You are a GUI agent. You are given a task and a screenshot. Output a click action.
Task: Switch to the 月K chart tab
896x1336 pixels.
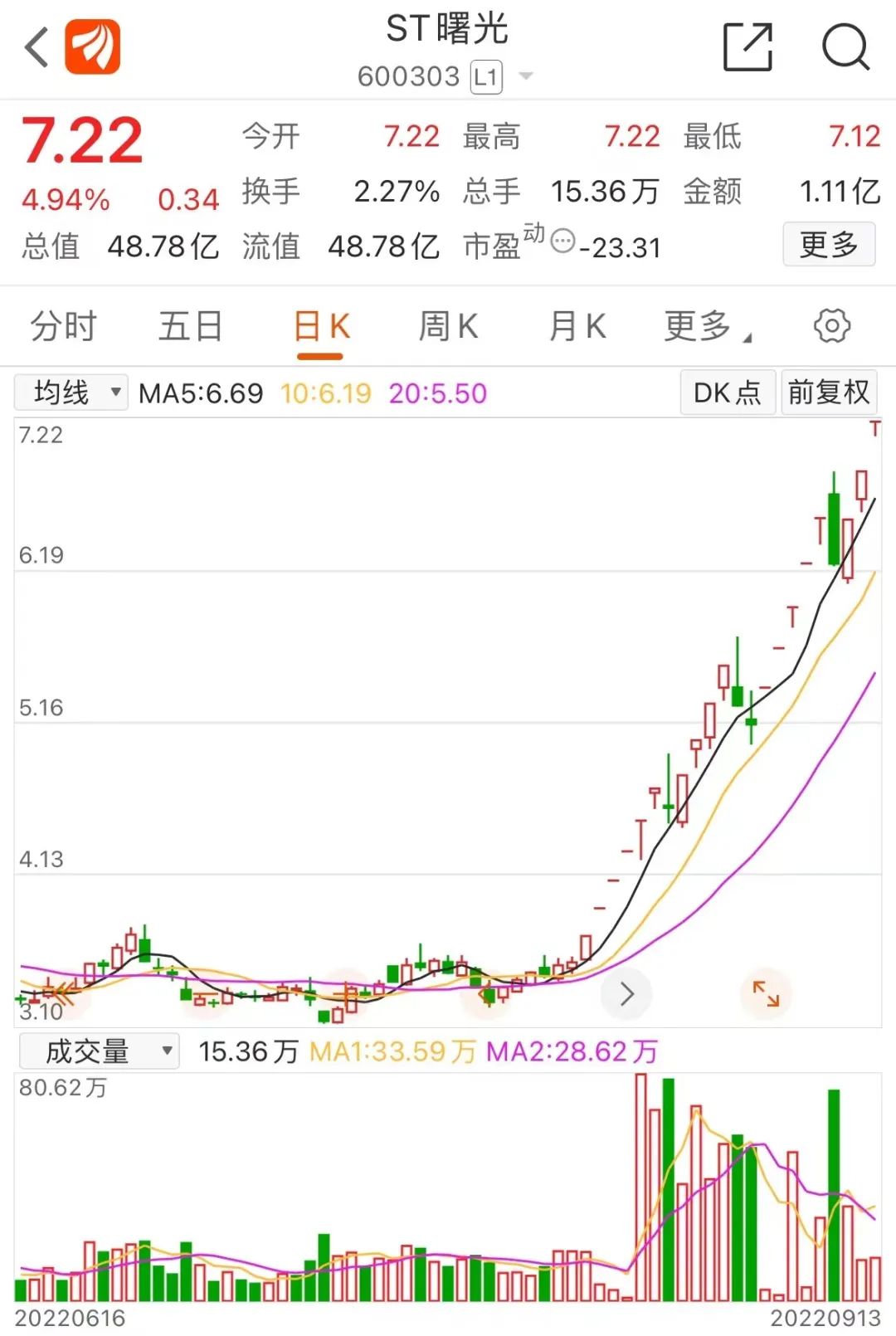pyautogui.click(x=577, y=326)
